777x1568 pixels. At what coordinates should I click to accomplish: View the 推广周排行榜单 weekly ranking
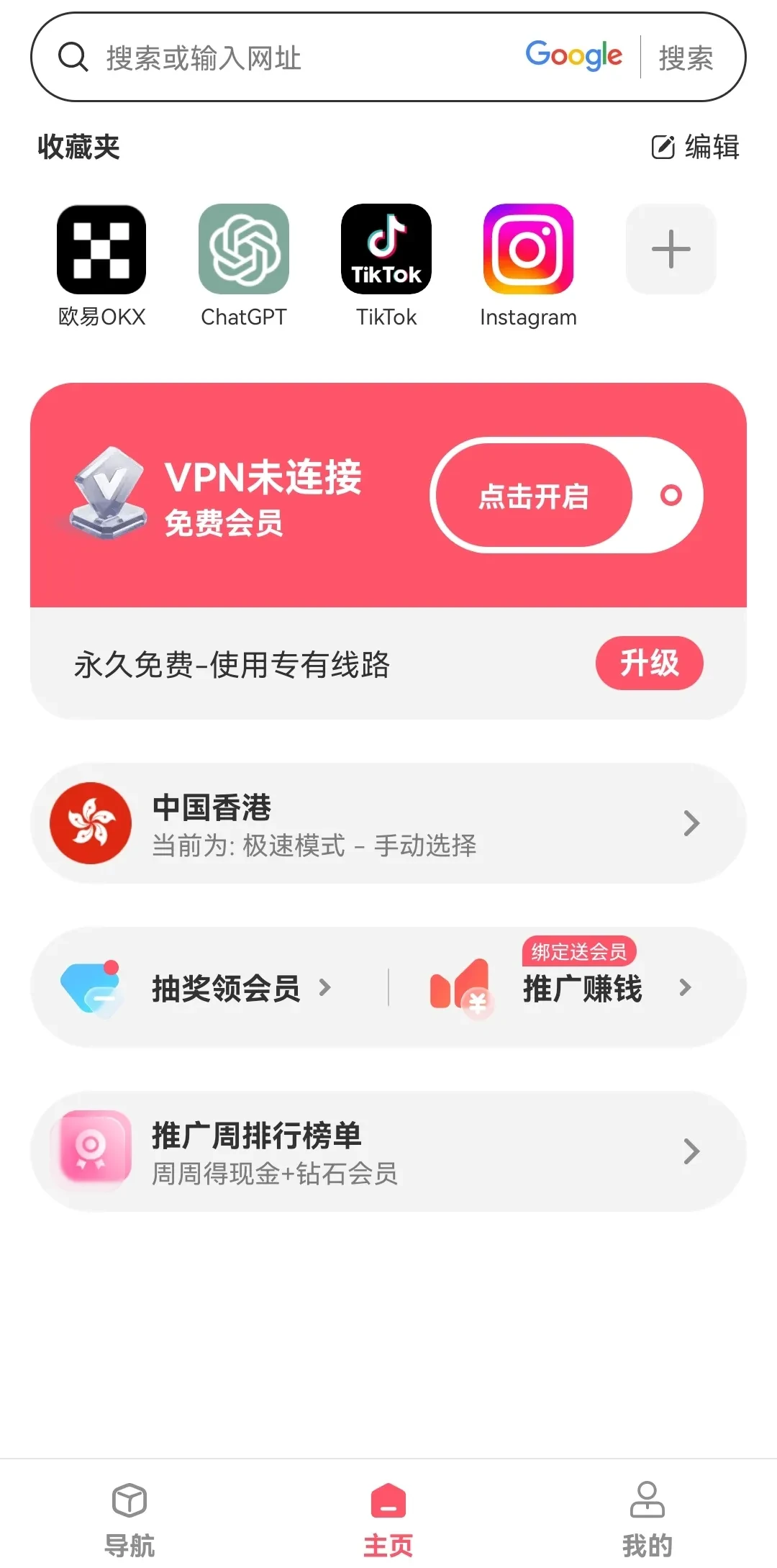tap(388, 1151)
